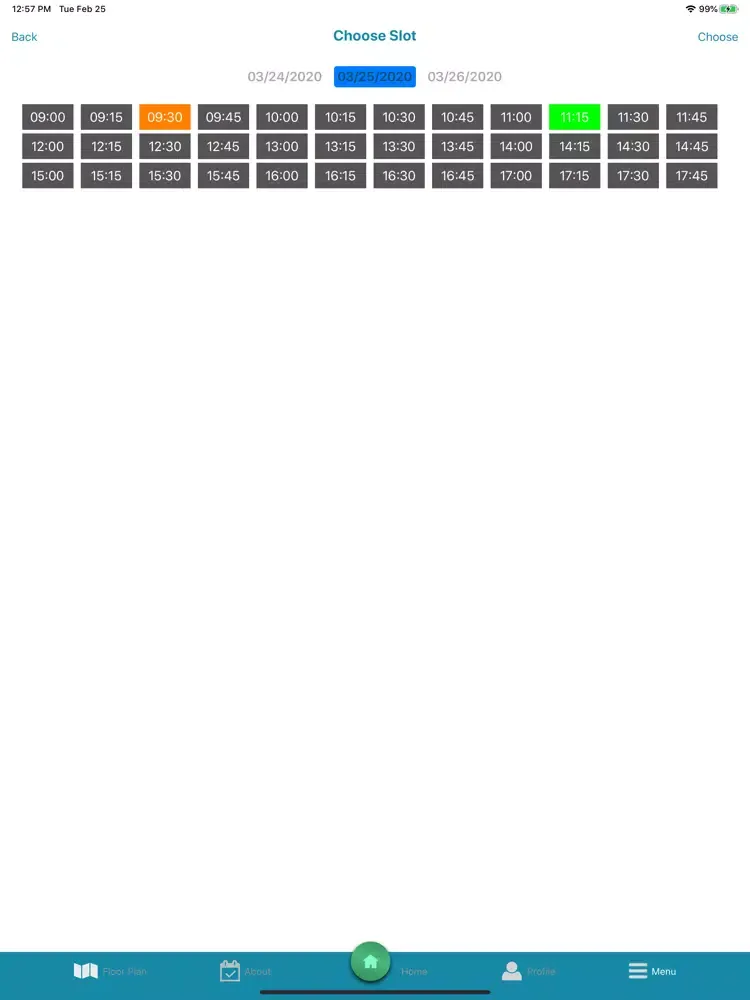
Task: Open the About tab
Action: tap(245, 971)
